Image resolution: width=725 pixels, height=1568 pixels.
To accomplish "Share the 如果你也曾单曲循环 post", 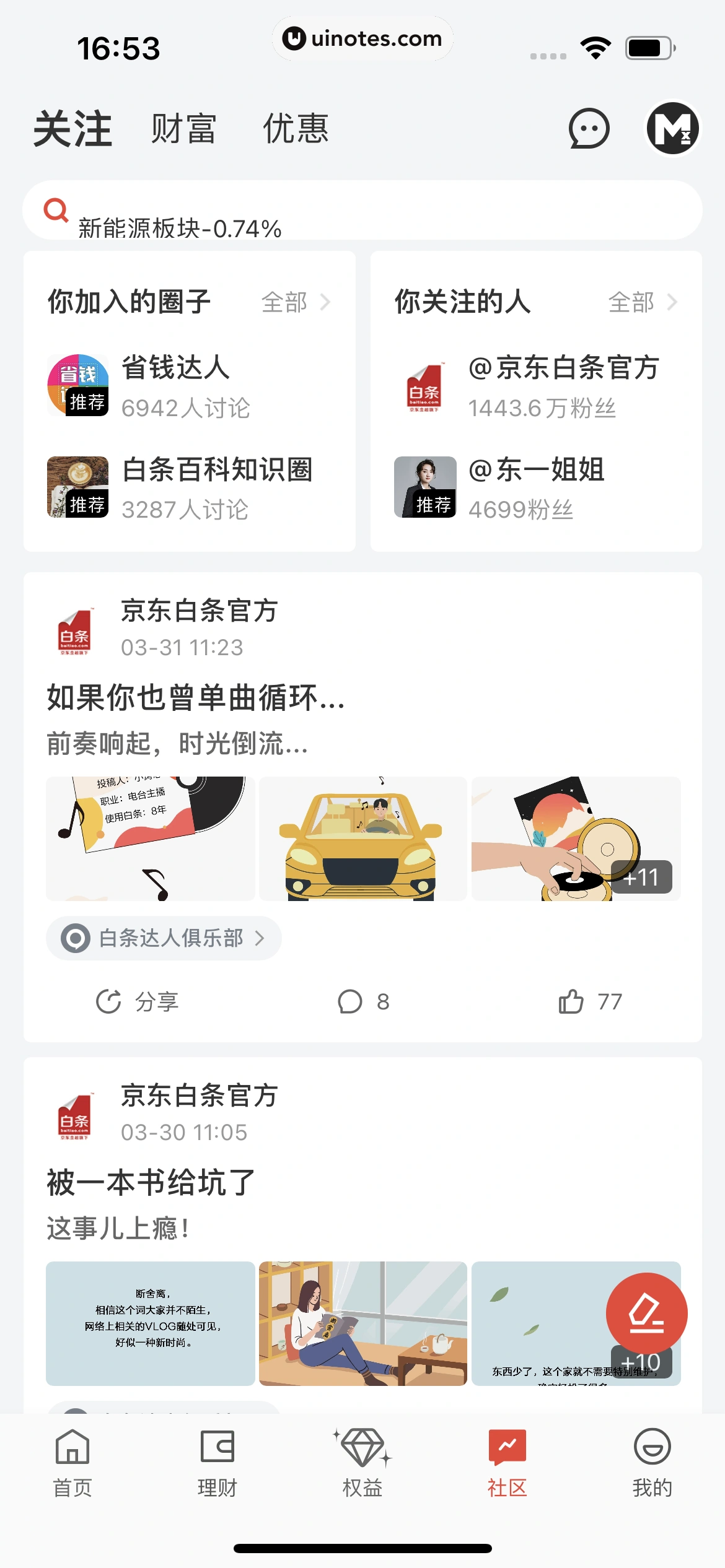I will (138, 1001).
